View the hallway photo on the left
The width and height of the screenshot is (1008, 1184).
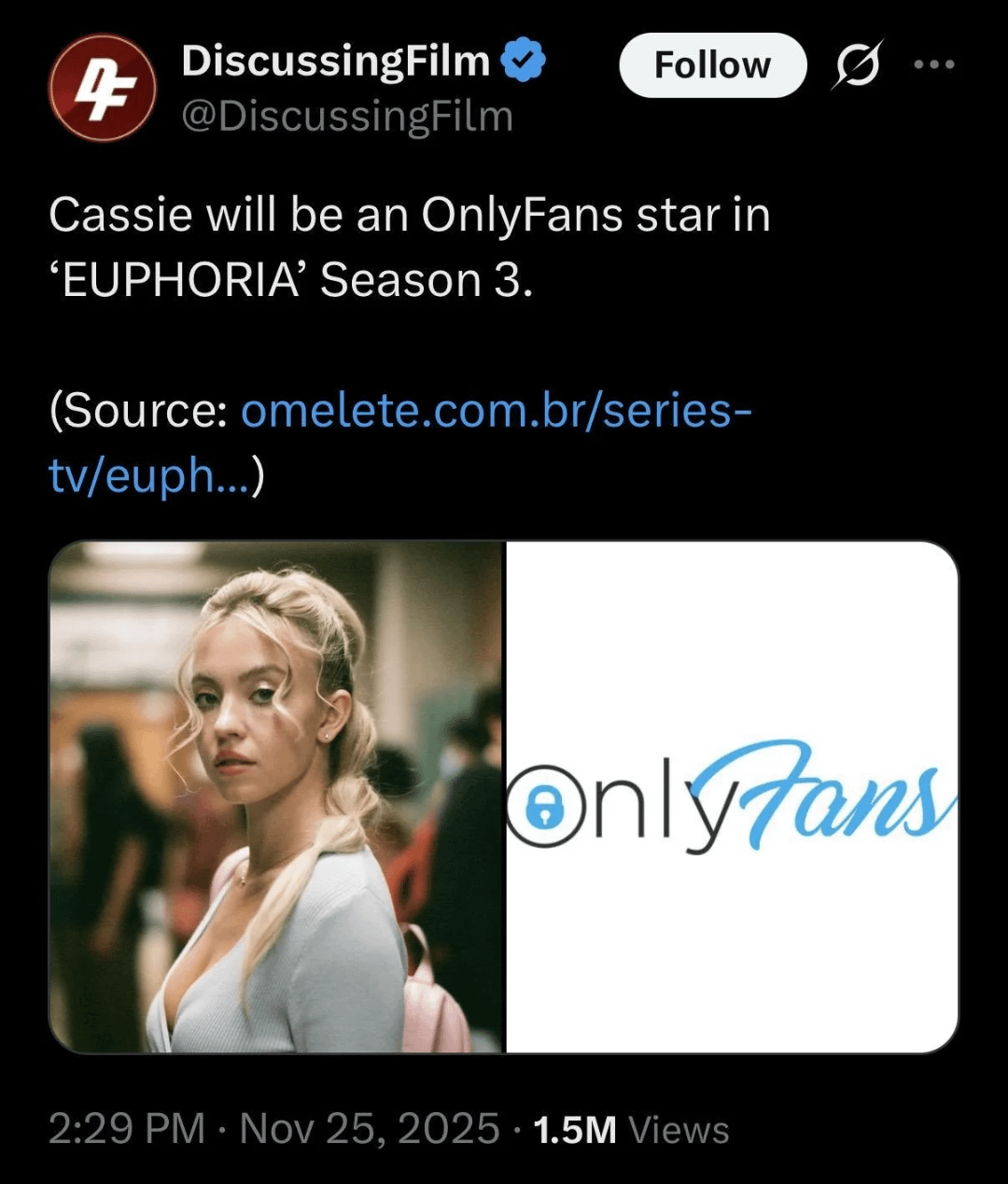[276, 796]
